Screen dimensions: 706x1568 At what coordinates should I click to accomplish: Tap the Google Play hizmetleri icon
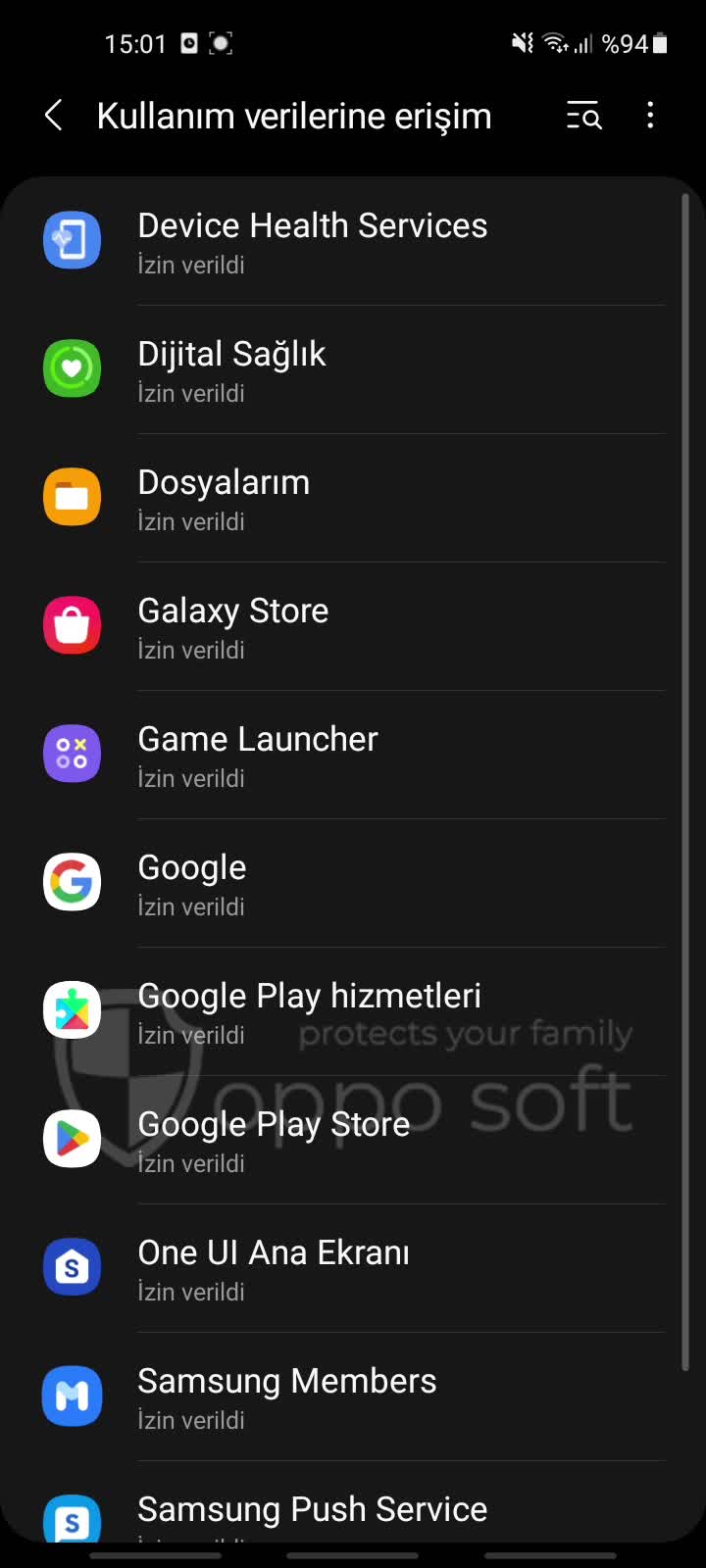pyautogui.click(x=72, y=1009)
